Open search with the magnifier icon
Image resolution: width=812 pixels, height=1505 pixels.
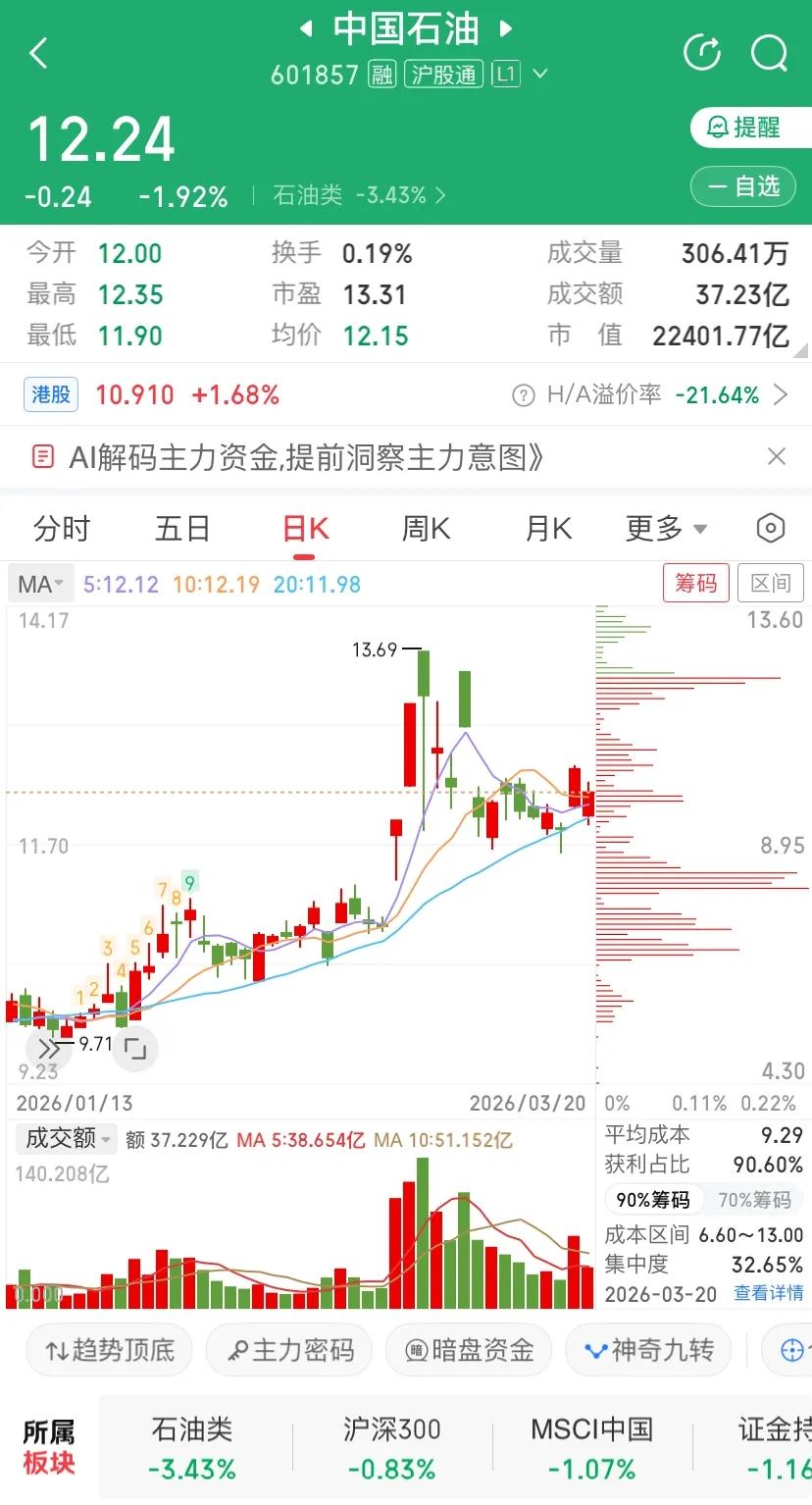(769, 54)
